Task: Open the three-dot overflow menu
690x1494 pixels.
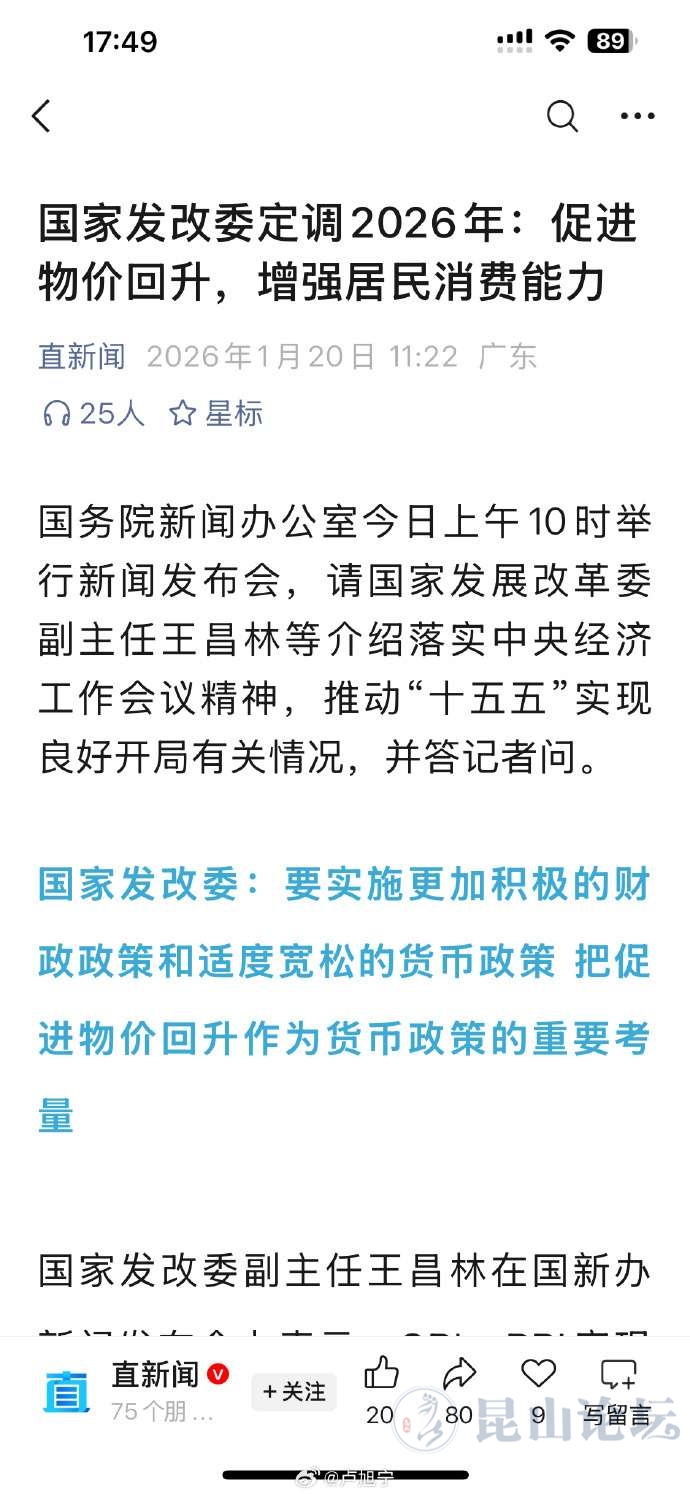Action: pyautogui.click(x=637, y=117)
